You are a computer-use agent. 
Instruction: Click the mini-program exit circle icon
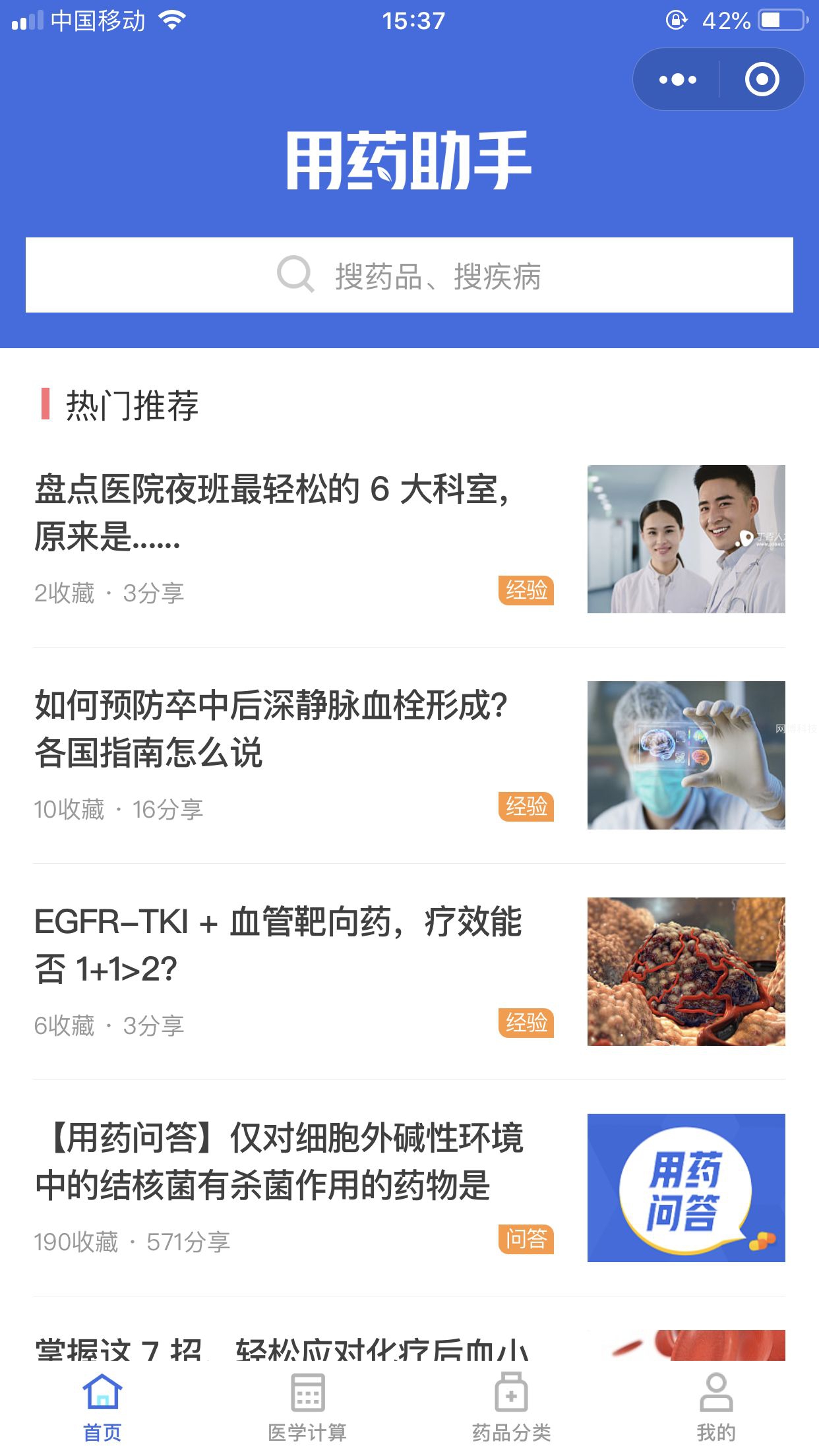click(x=762, y=78)
